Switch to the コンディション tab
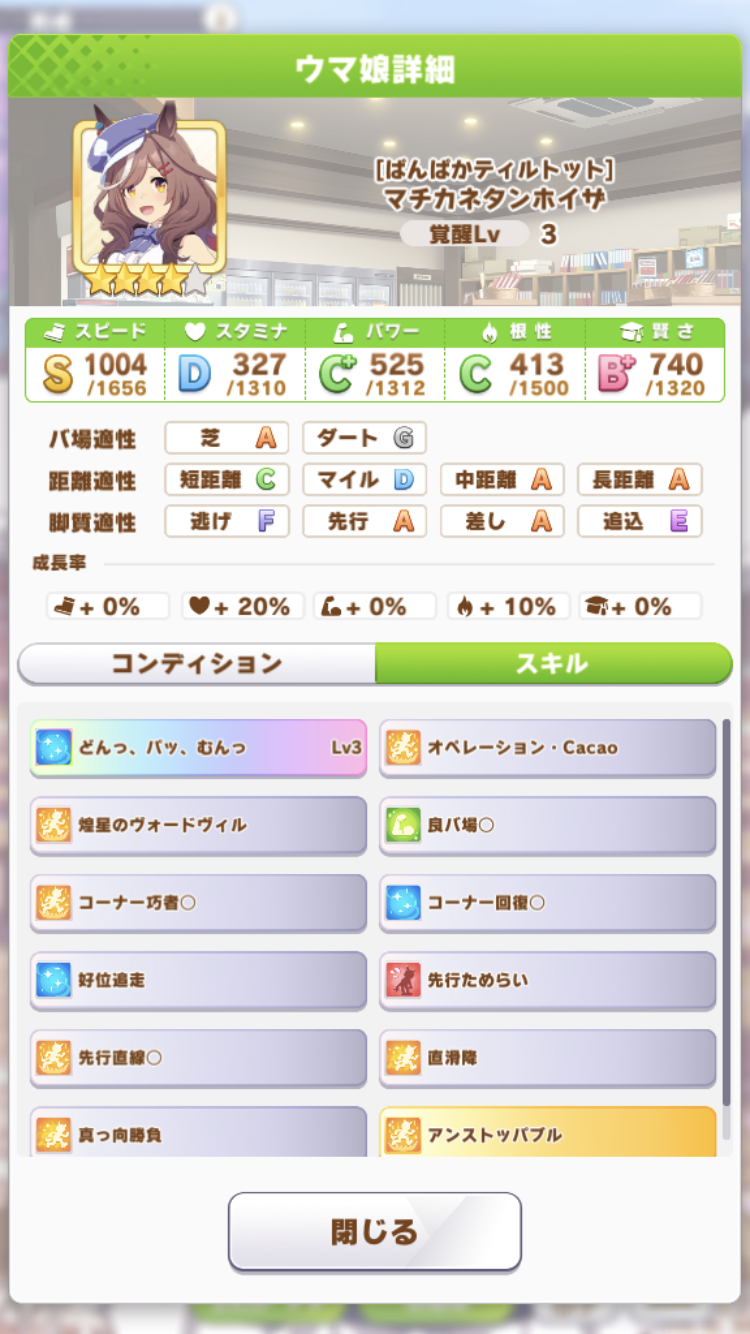750x1334 pixels. click(197, 664)
